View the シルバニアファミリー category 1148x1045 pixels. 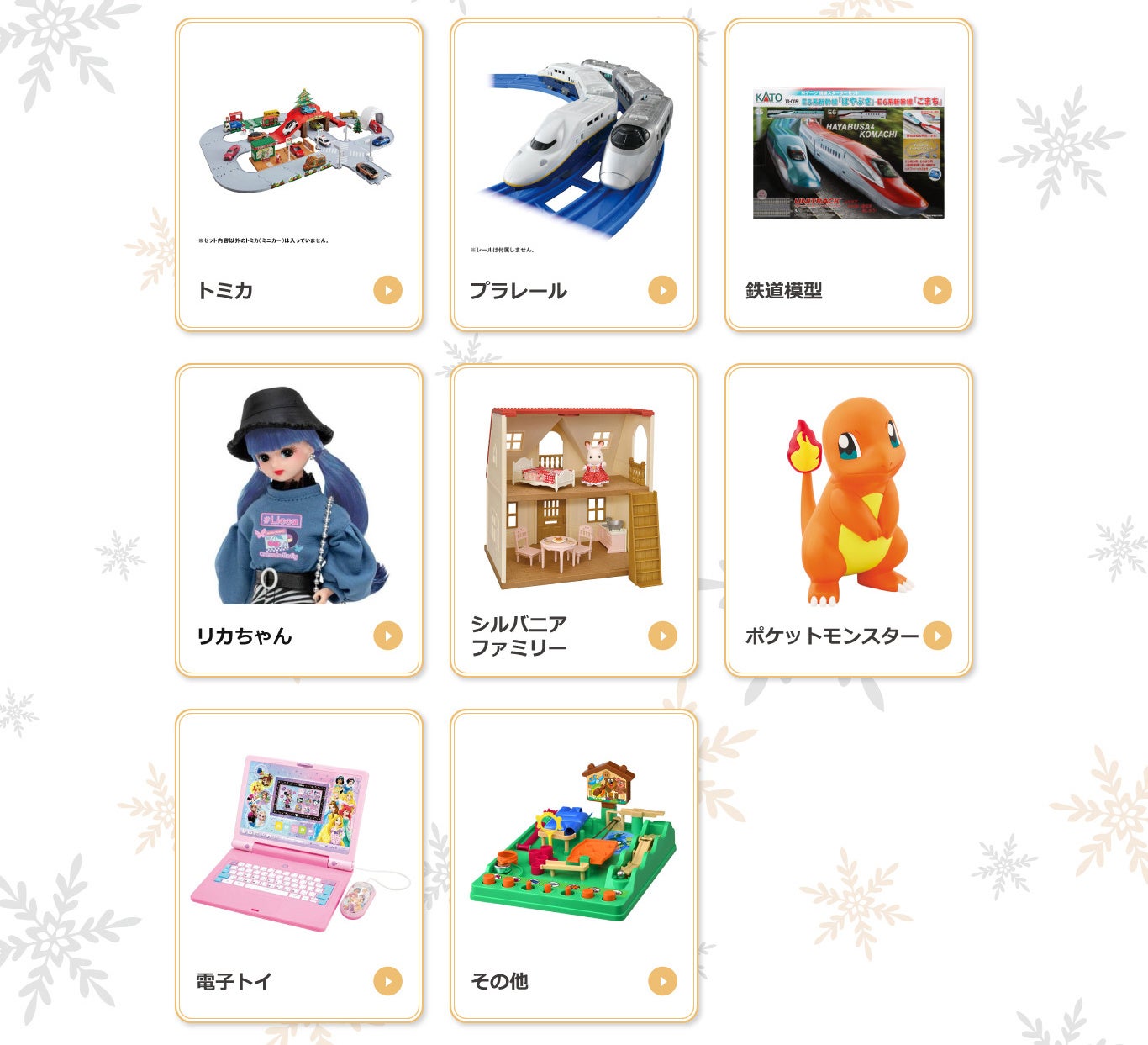(x=573, y=520)
